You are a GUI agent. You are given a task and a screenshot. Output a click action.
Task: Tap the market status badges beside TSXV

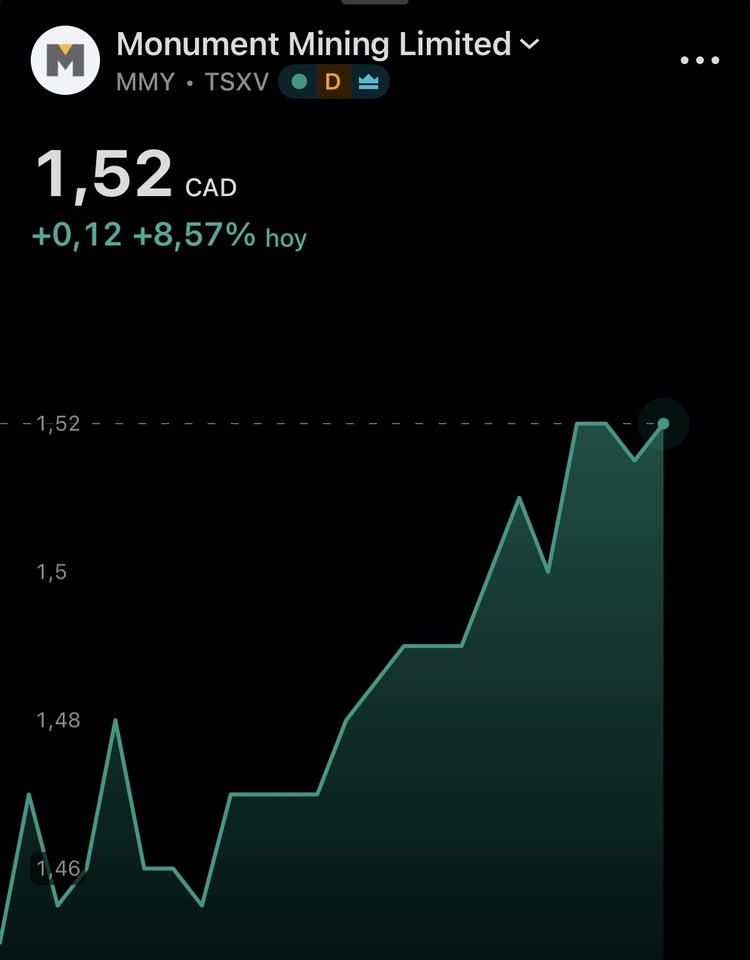[333, 82]
